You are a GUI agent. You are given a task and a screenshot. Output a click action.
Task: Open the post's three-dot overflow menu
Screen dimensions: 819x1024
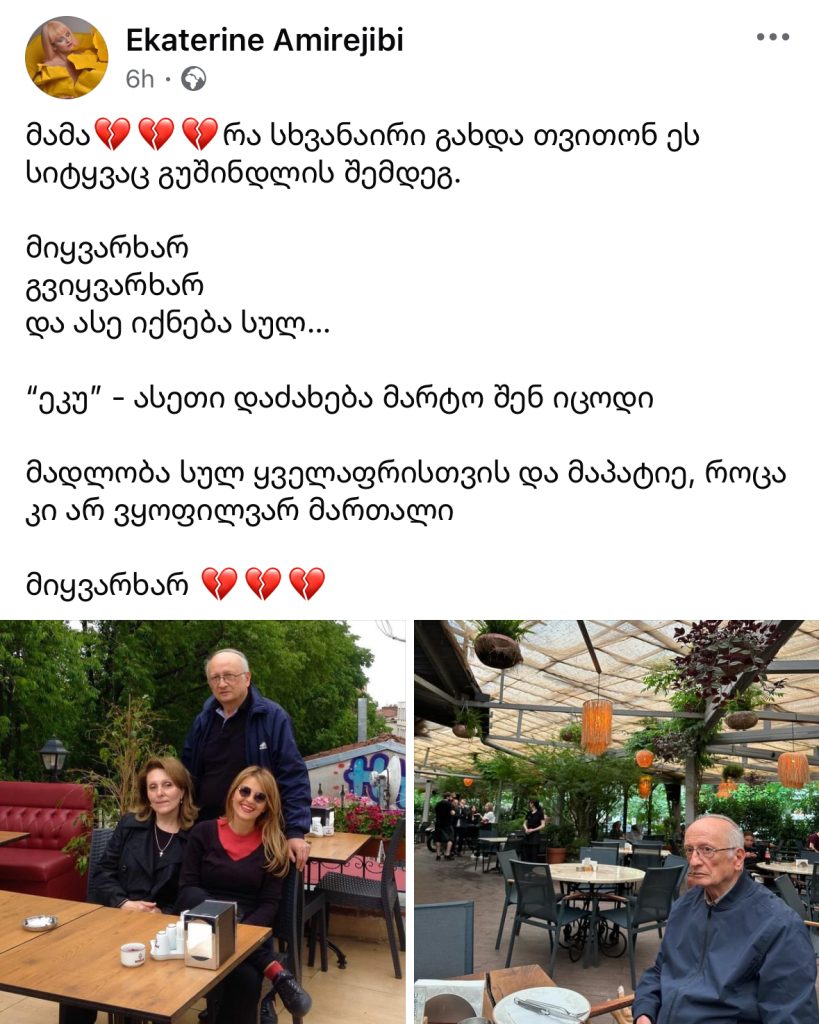coord(772,38)
